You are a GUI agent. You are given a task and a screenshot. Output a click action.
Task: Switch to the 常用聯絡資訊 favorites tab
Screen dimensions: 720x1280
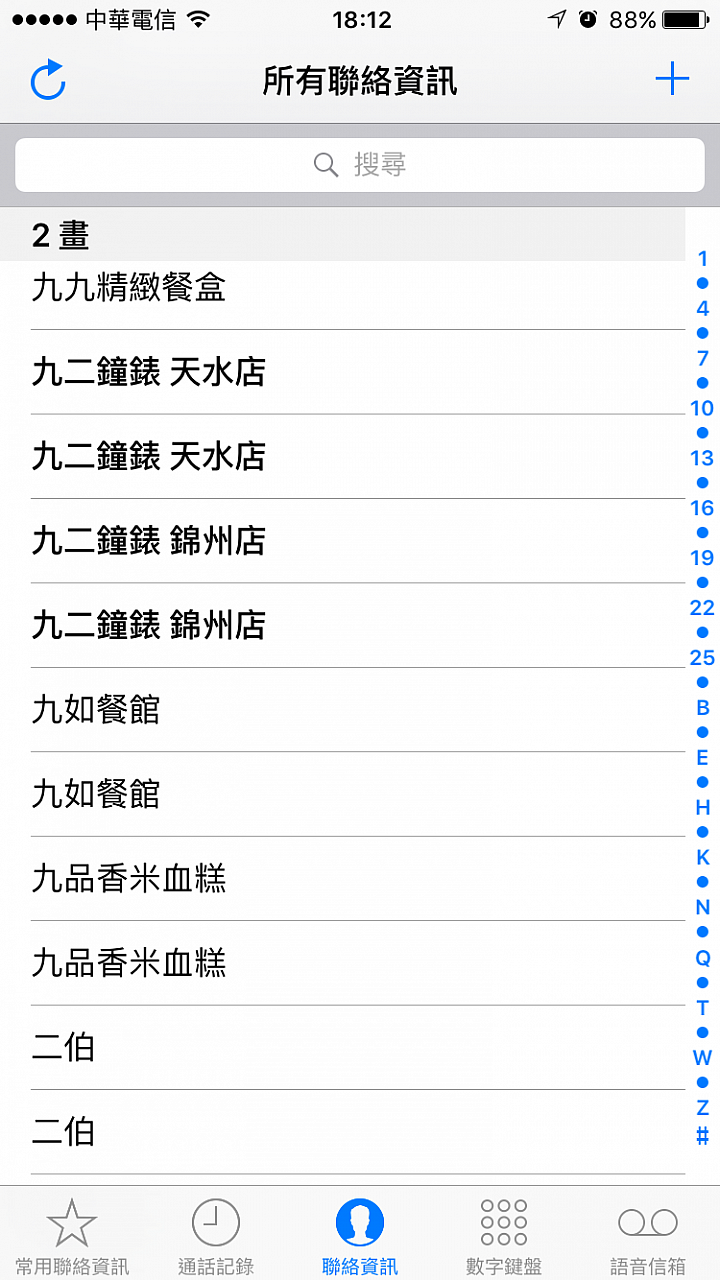[x=72, y=1236]
